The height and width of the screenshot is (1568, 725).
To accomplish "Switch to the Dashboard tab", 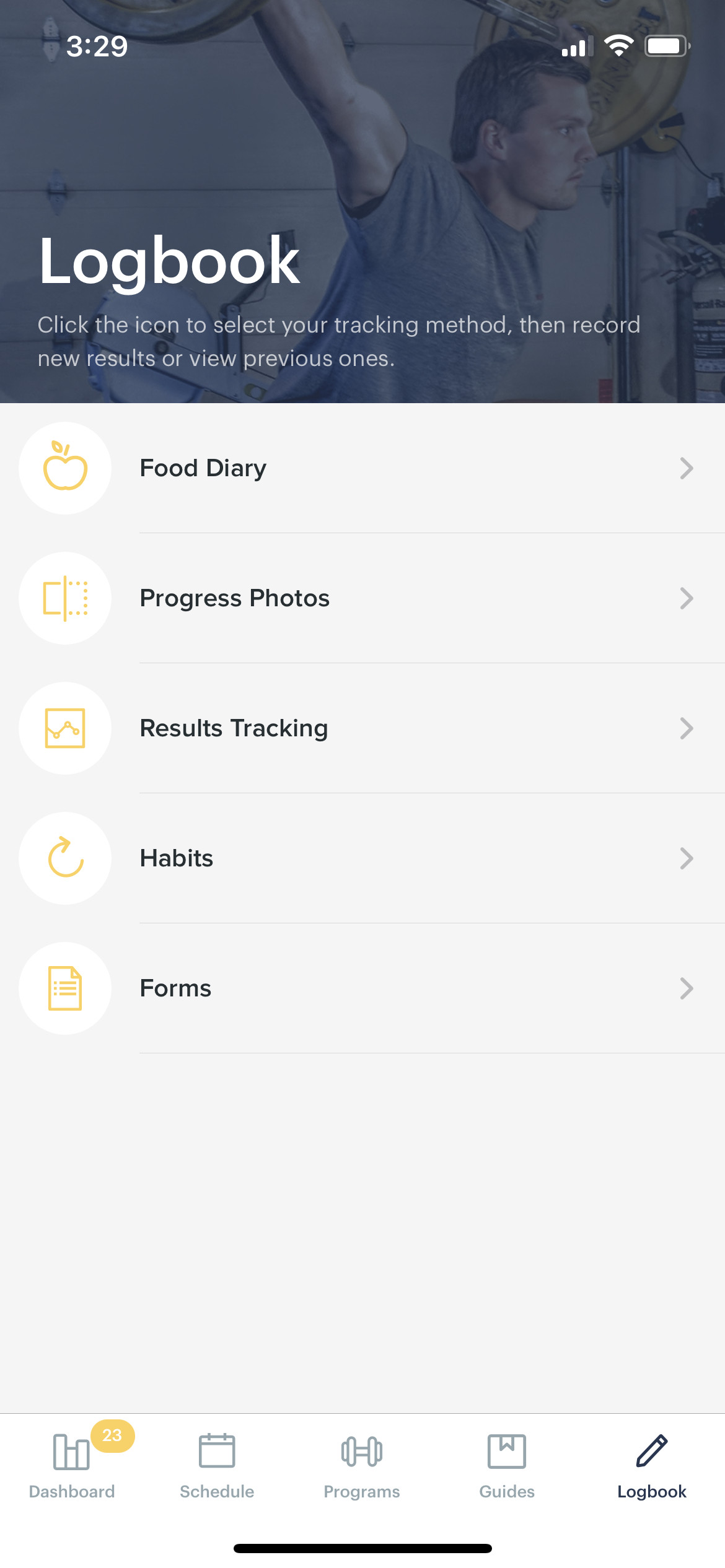I will click(x=72, y=1465).
